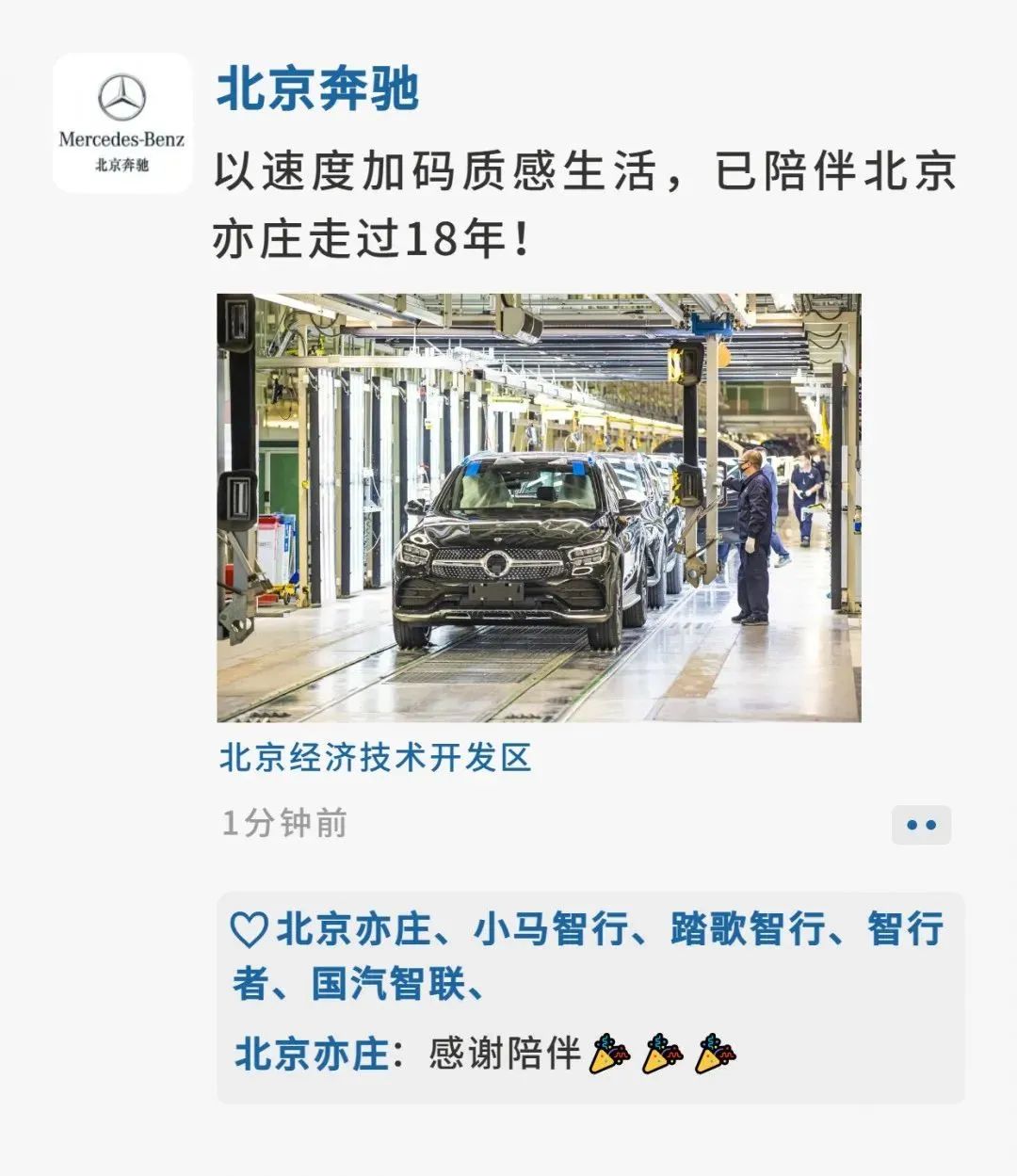Tap the 北京奔驰 account name
The height and width of the screenshot is (1176, 1017).
(317, 90)
